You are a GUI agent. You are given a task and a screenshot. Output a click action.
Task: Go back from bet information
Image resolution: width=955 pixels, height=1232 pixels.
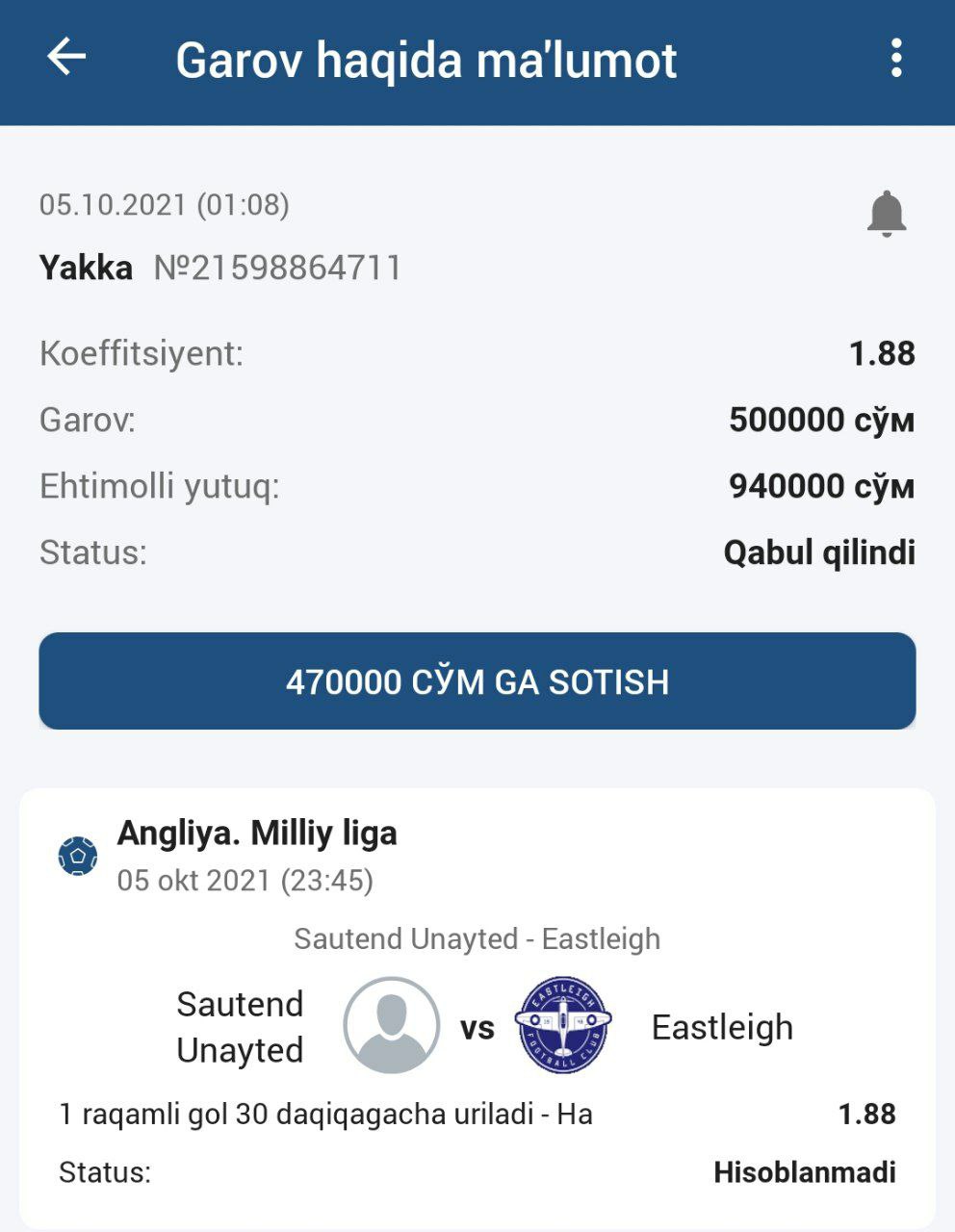point(66,58)
